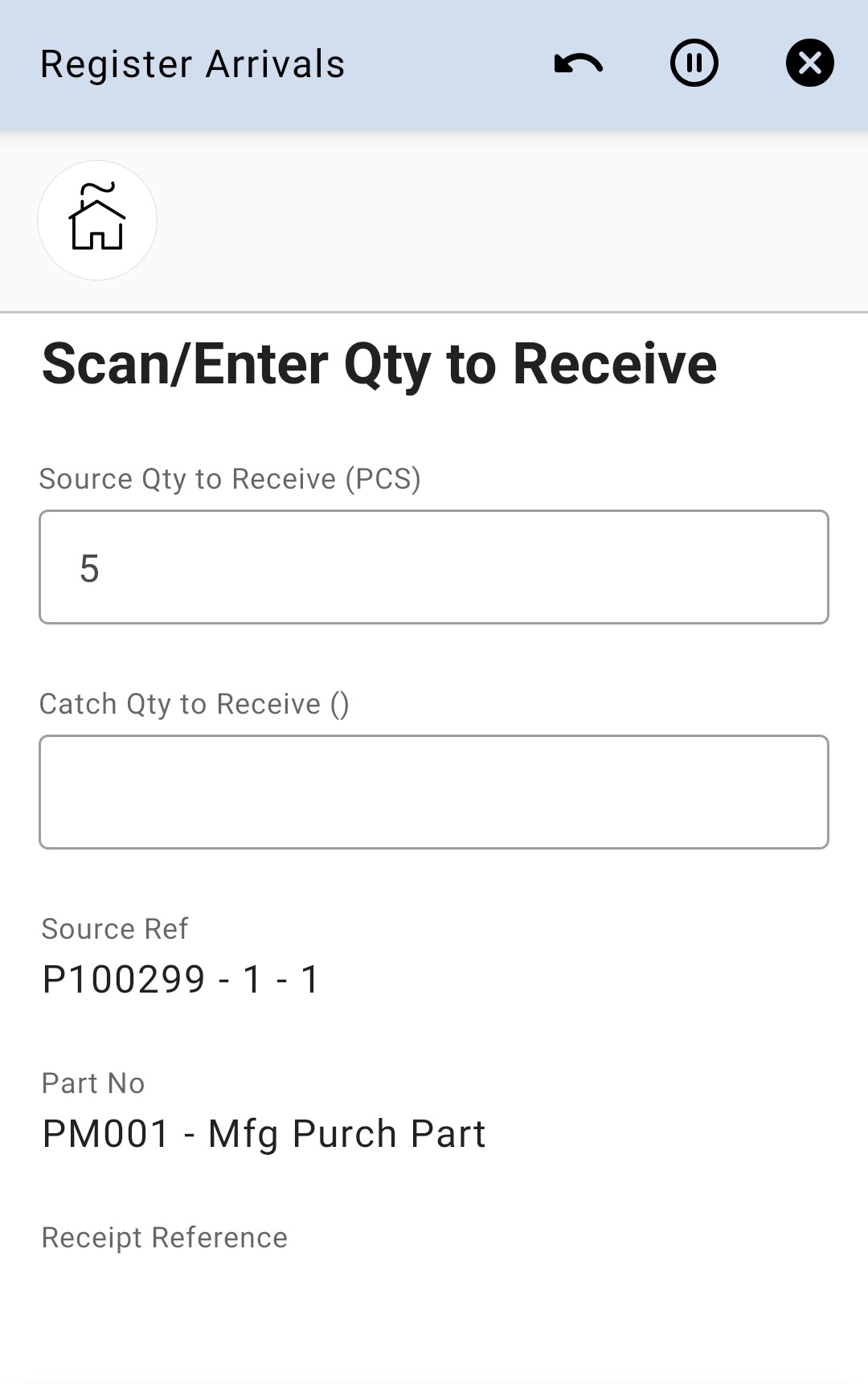Focus the Catch Qty to Receive field
The image size is (868, 1384).
pyautogui.click(x=434, y=792)
